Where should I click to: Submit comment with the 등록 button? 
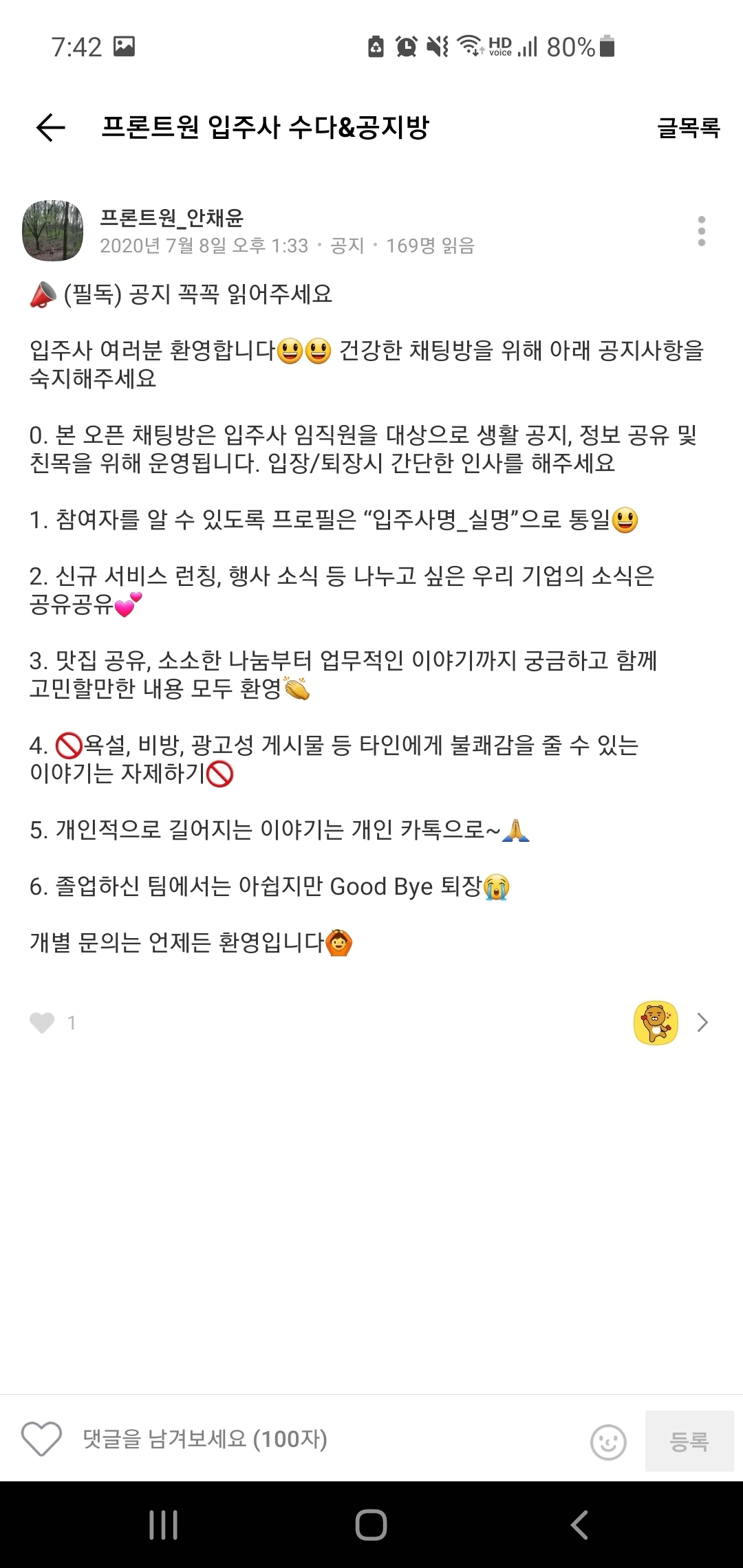pos(689,1441)
